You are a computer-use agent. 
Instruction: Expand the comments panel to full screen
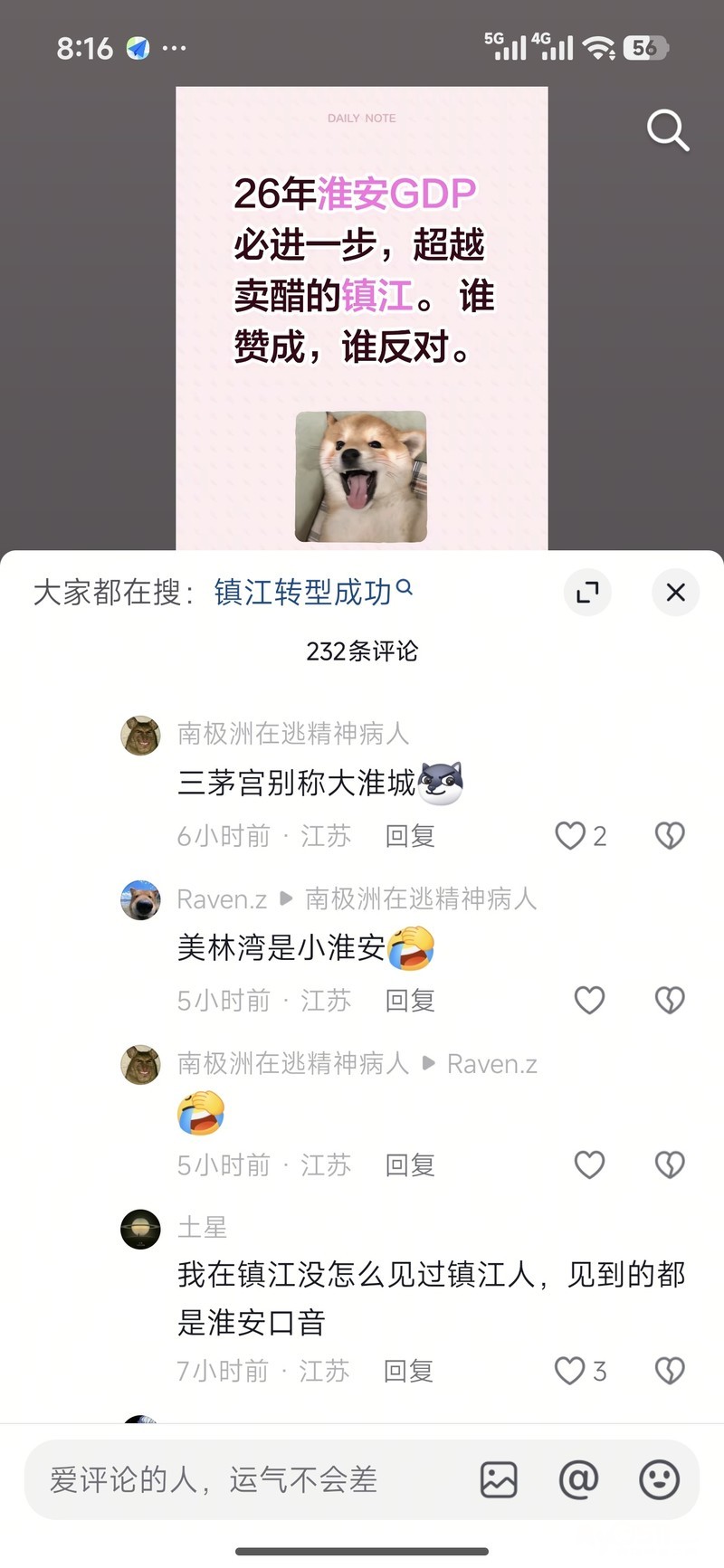click(587, 593)
